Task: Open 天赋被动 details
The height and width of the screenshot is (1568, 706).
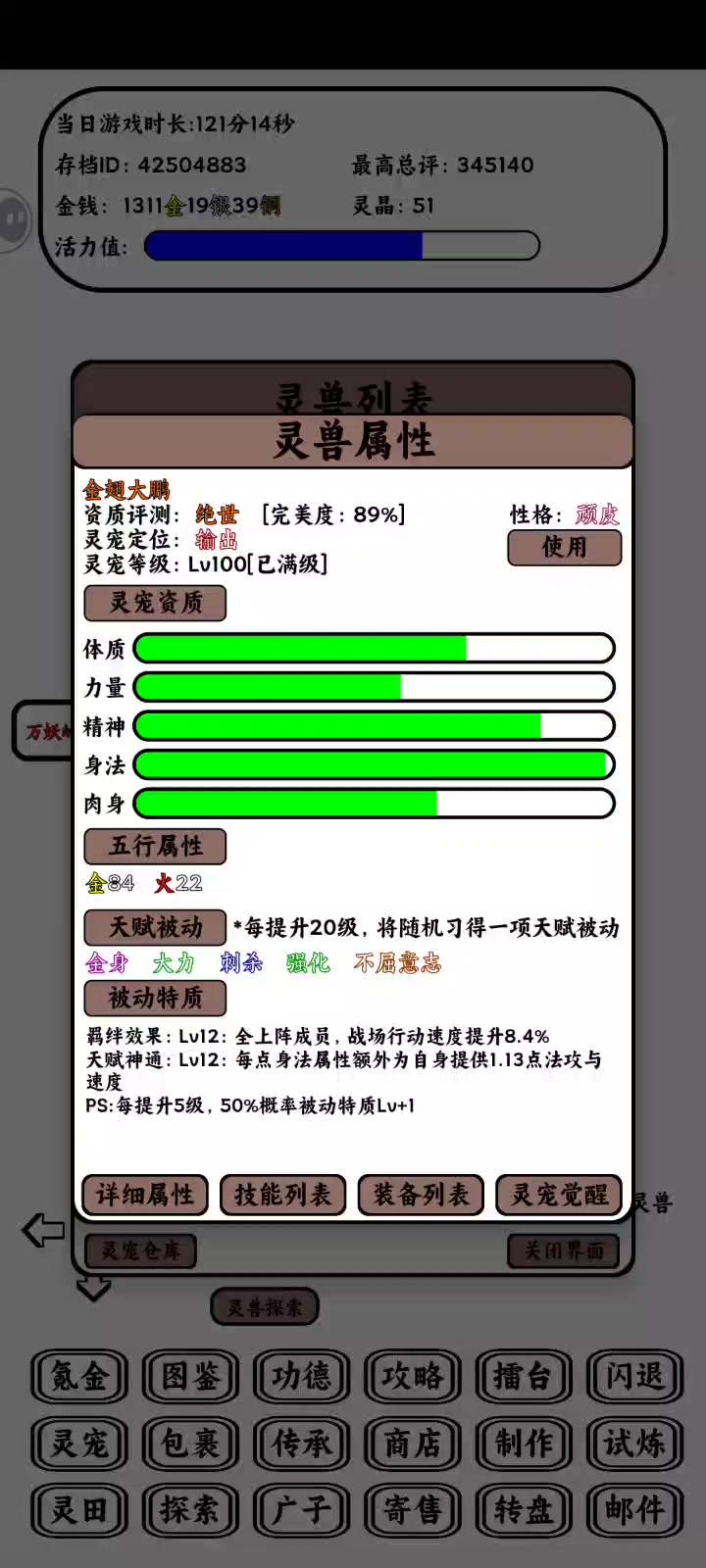Action: point(155,927)
